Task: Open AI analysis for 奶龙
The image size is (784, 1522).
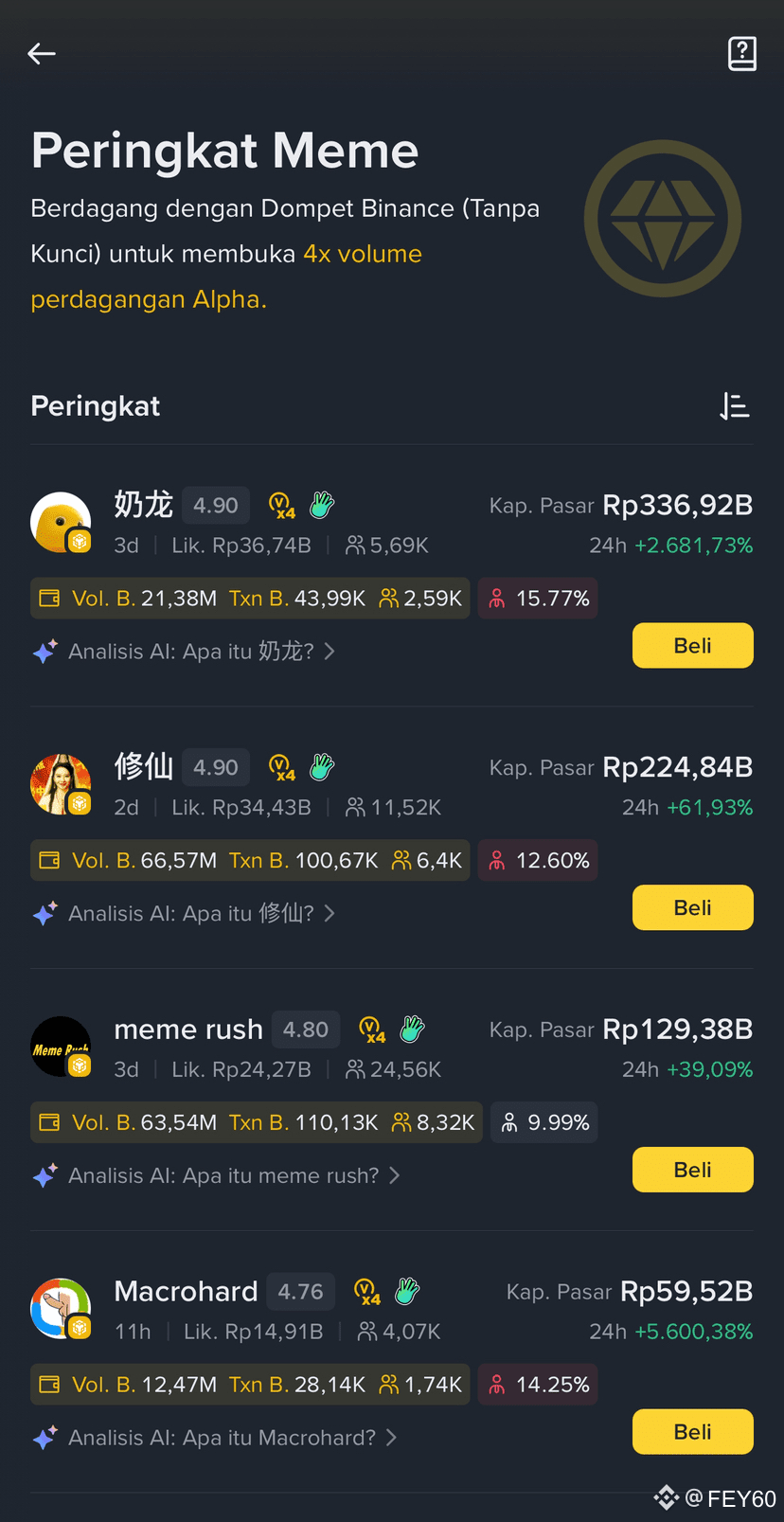Action: click(x=190, y=652)
